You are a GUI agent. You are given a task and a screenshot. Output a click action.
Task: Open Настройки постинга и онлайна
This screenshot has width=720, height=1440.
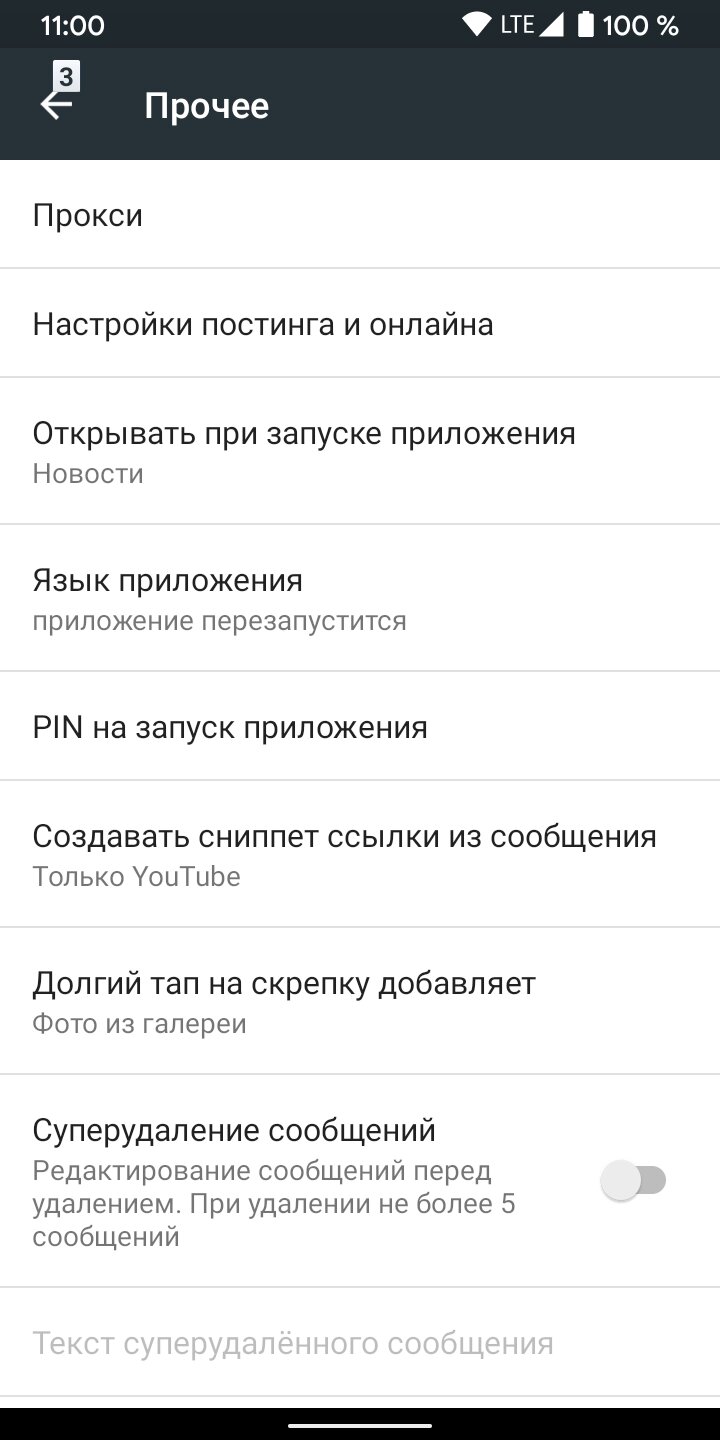click(x=360, y=323)
